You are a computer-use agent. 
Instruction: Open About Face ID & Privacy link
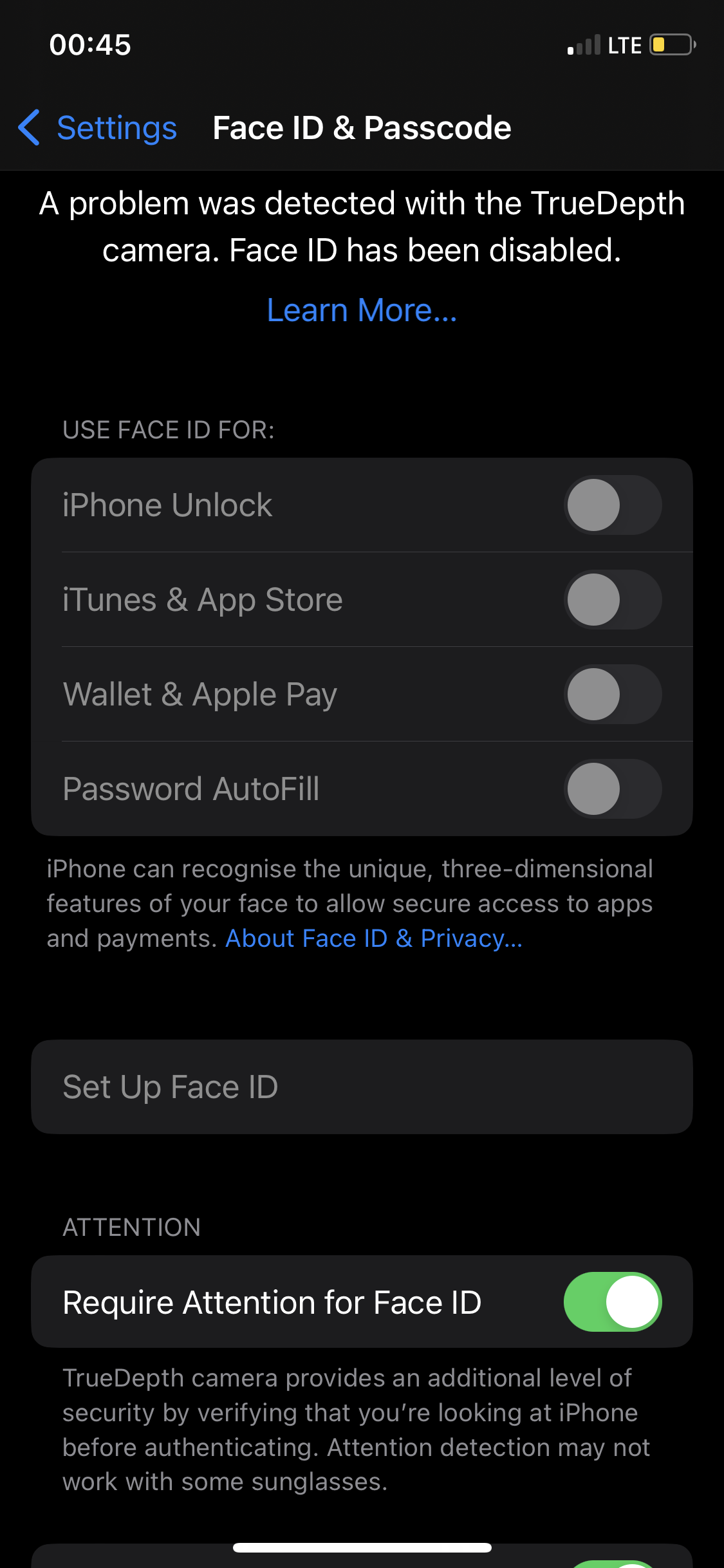point(373,938)
